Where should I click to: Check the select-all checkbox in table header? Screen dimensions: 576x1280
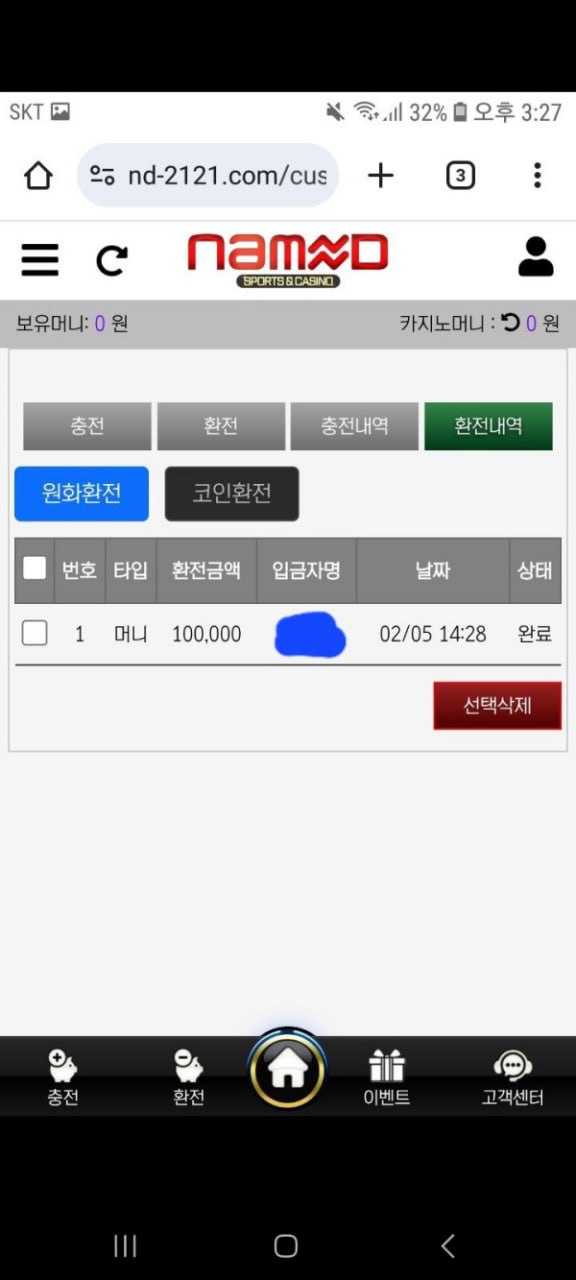35,568
